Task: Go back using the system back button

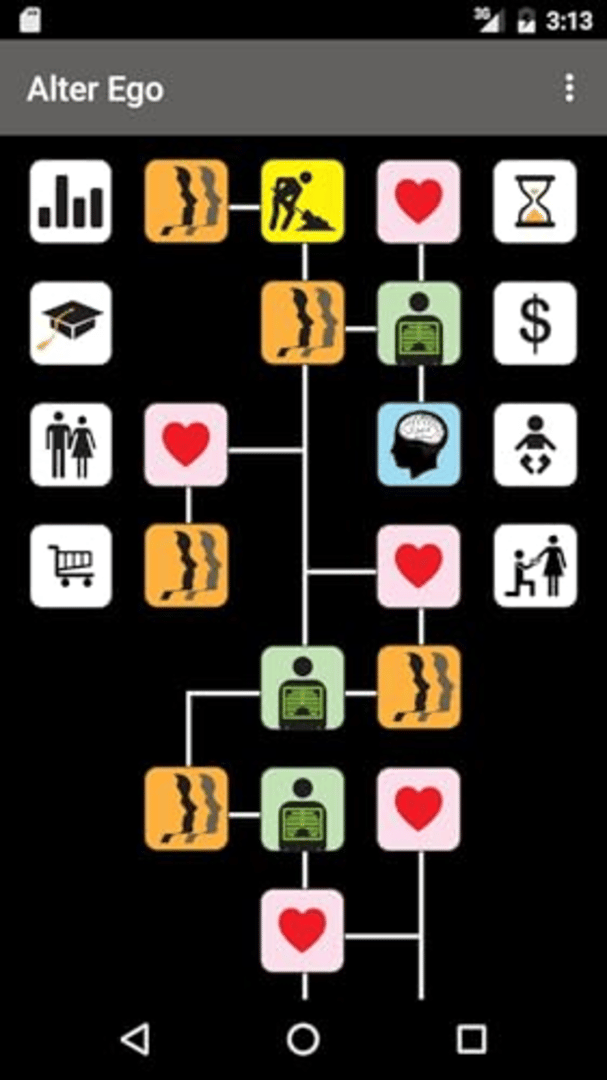Action: point(135,1039)
